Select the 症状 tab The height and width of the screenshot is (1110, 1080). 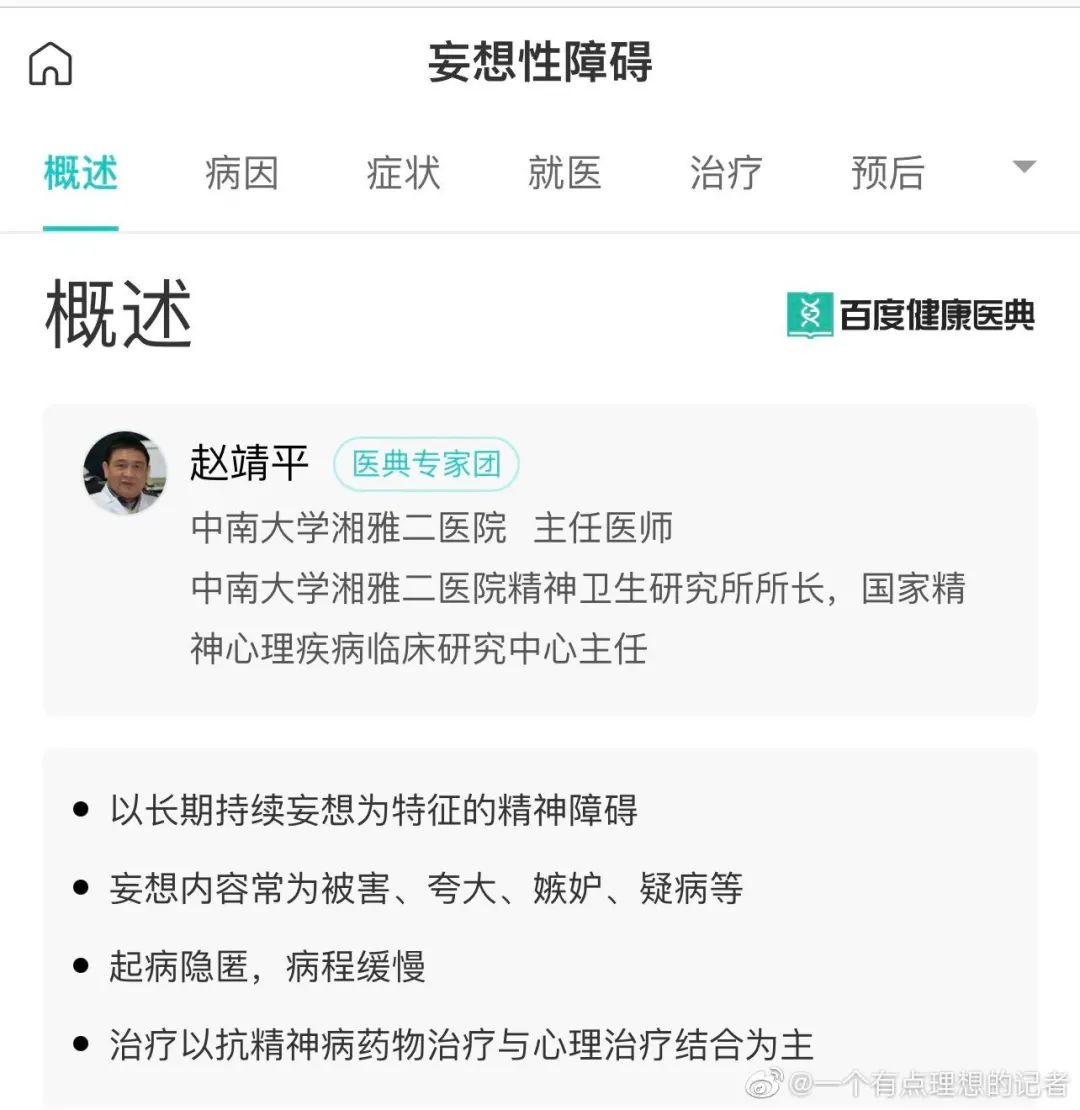[402, 173]
